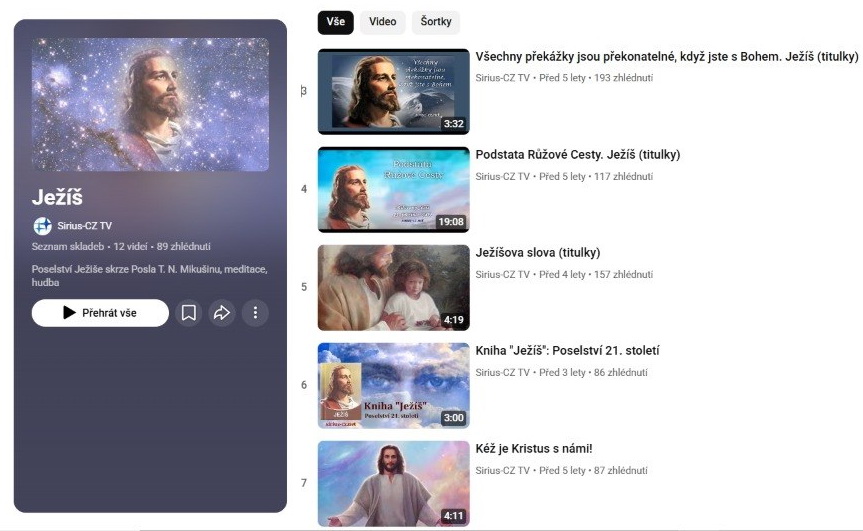
Task: Switch to the Šortky filter chip
Action: click(436, 22)
